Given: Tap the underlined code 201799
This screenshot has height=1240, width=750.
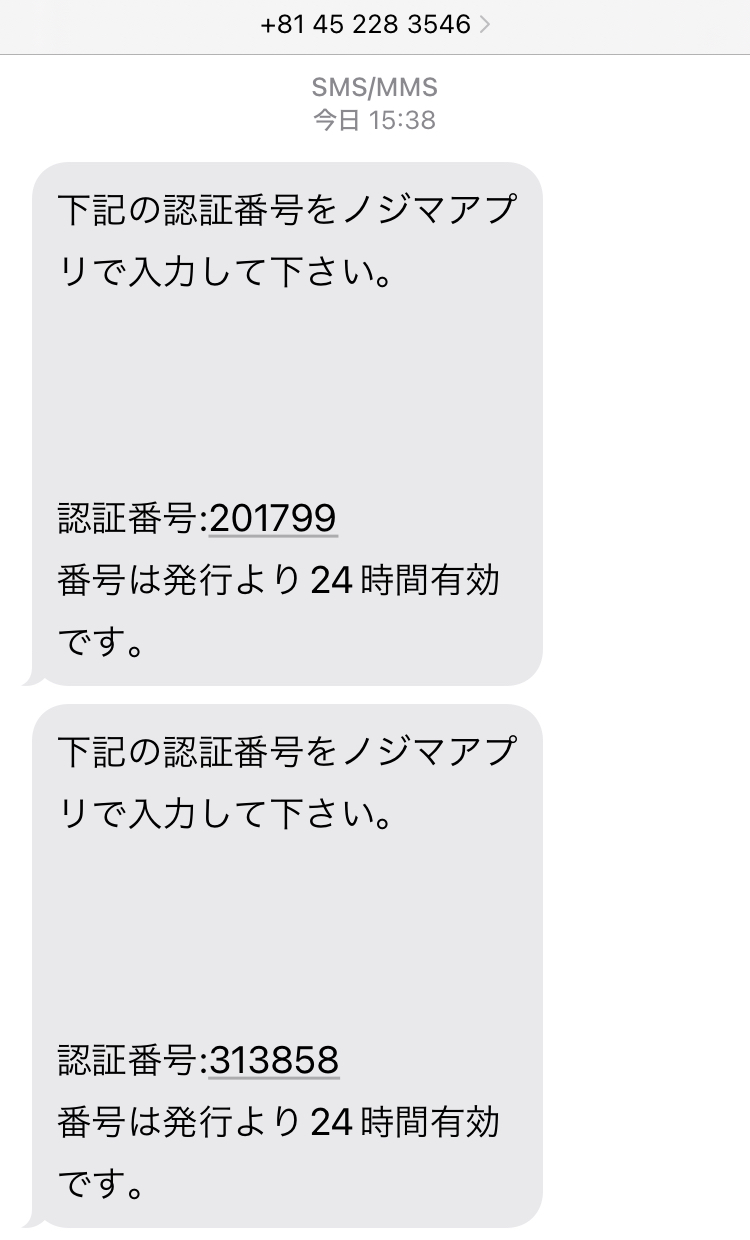Looking at the screenshot, I should click(272, 518).
